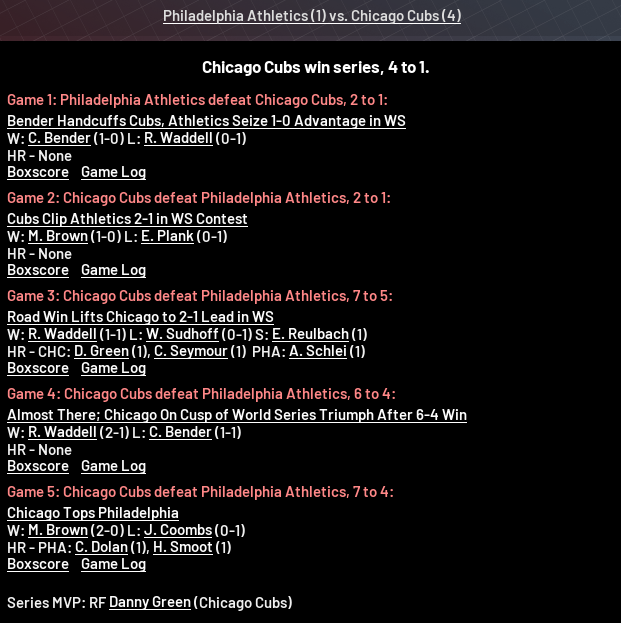Open the Game 4 Boxscore

(x=38, y=466)
